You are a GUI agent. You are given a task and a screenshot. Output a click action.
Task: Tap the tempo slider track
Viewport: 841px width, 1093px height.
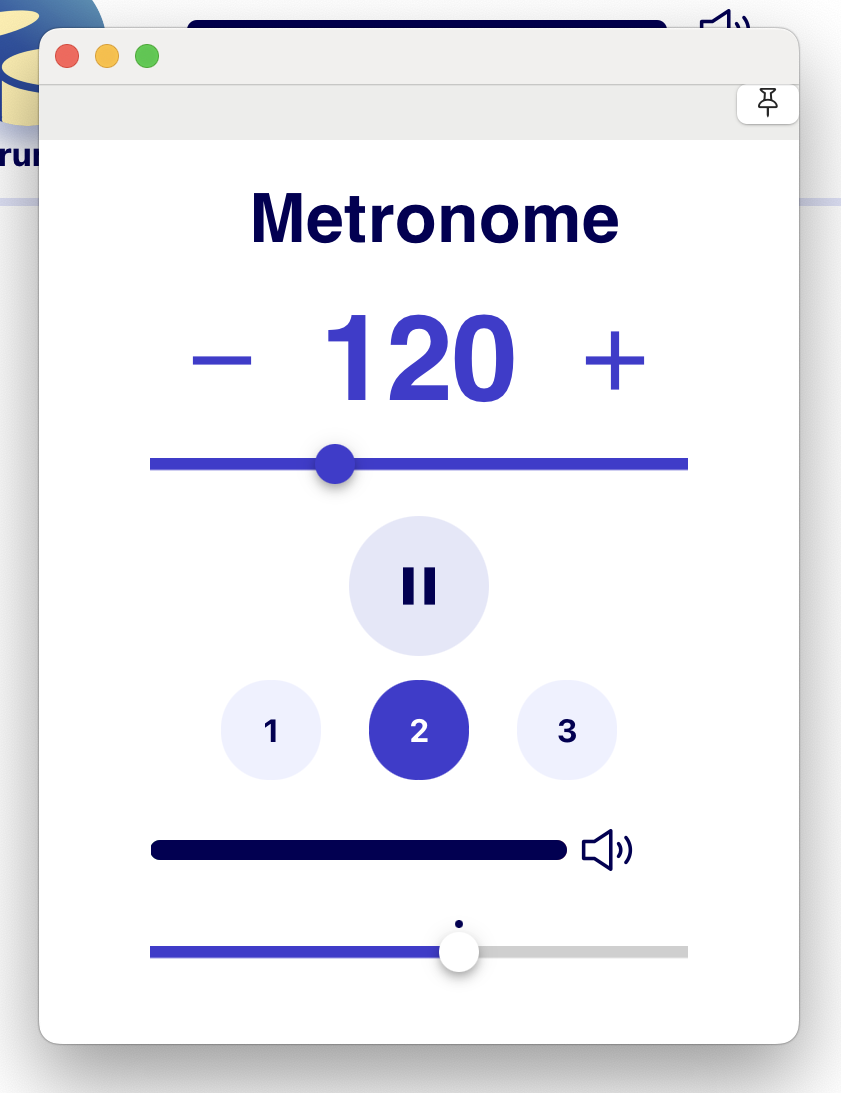pyautogui.click(x=520, y=463)
